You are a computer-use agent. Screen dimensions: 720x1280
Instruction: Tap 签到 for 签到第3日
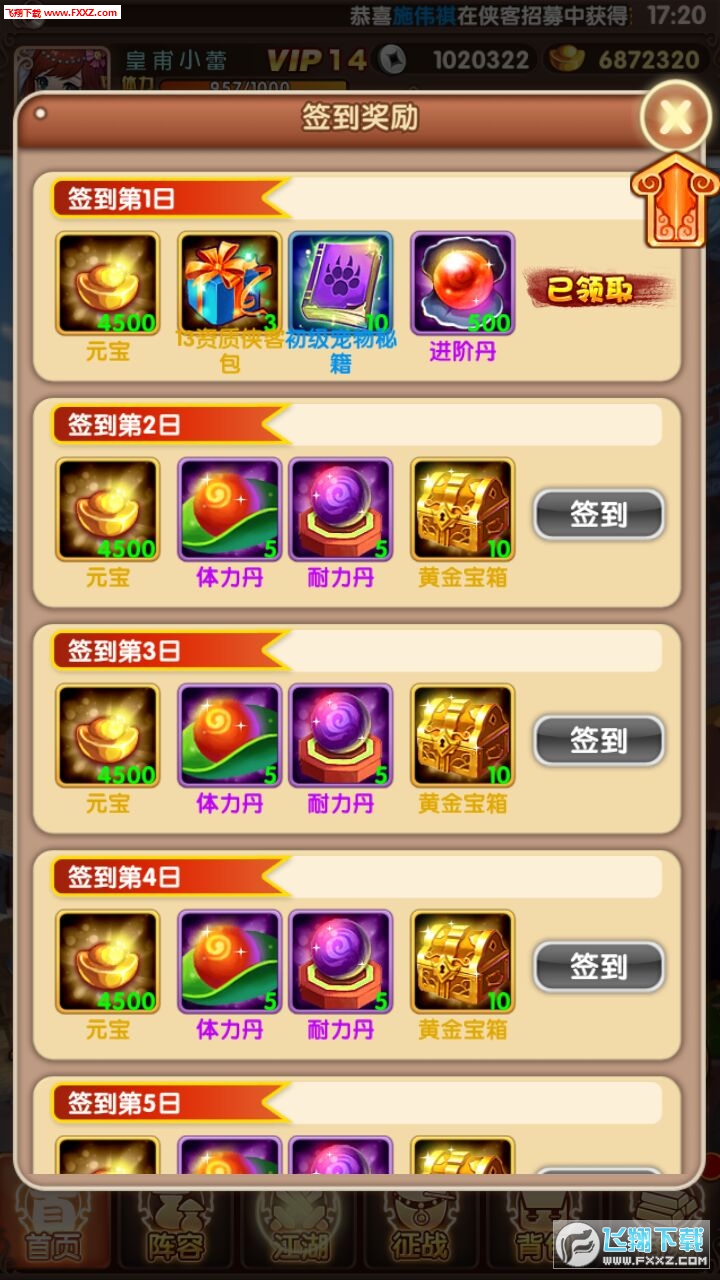[x=598, y=740]
